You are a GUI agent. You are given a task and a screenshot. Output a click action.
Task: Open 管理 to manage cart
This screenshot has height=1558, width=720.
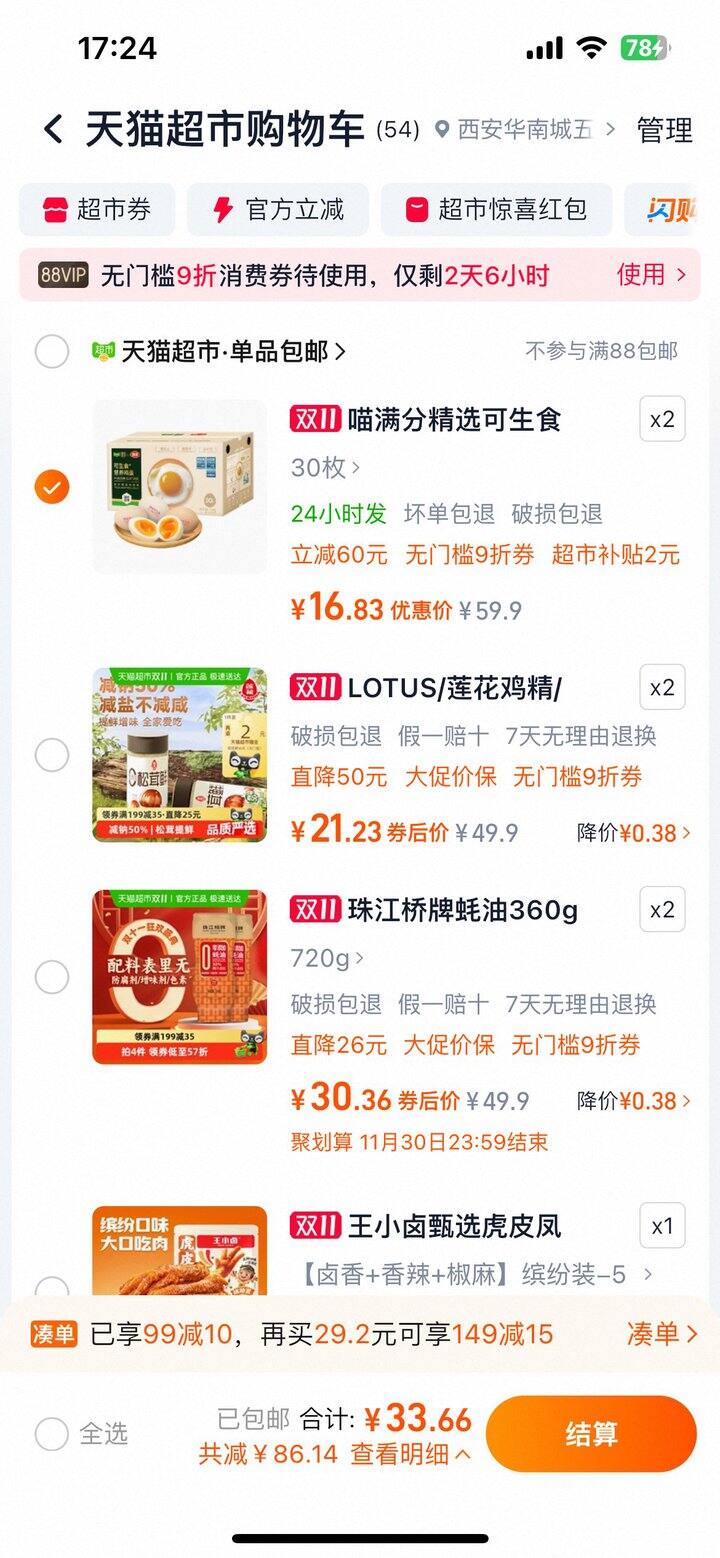[664, 130]
